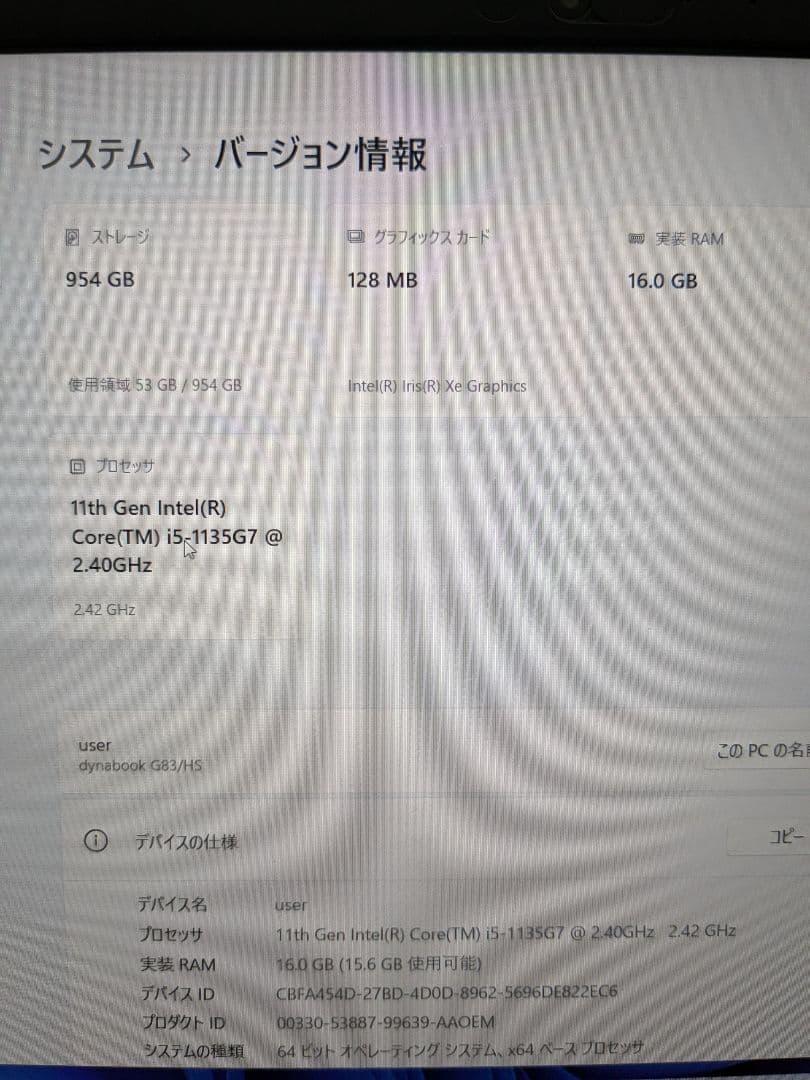Click the info icon beside デバイスの仕様
Image resolution: width=810 pixels, height=1080 pixels.
(95, 842)
